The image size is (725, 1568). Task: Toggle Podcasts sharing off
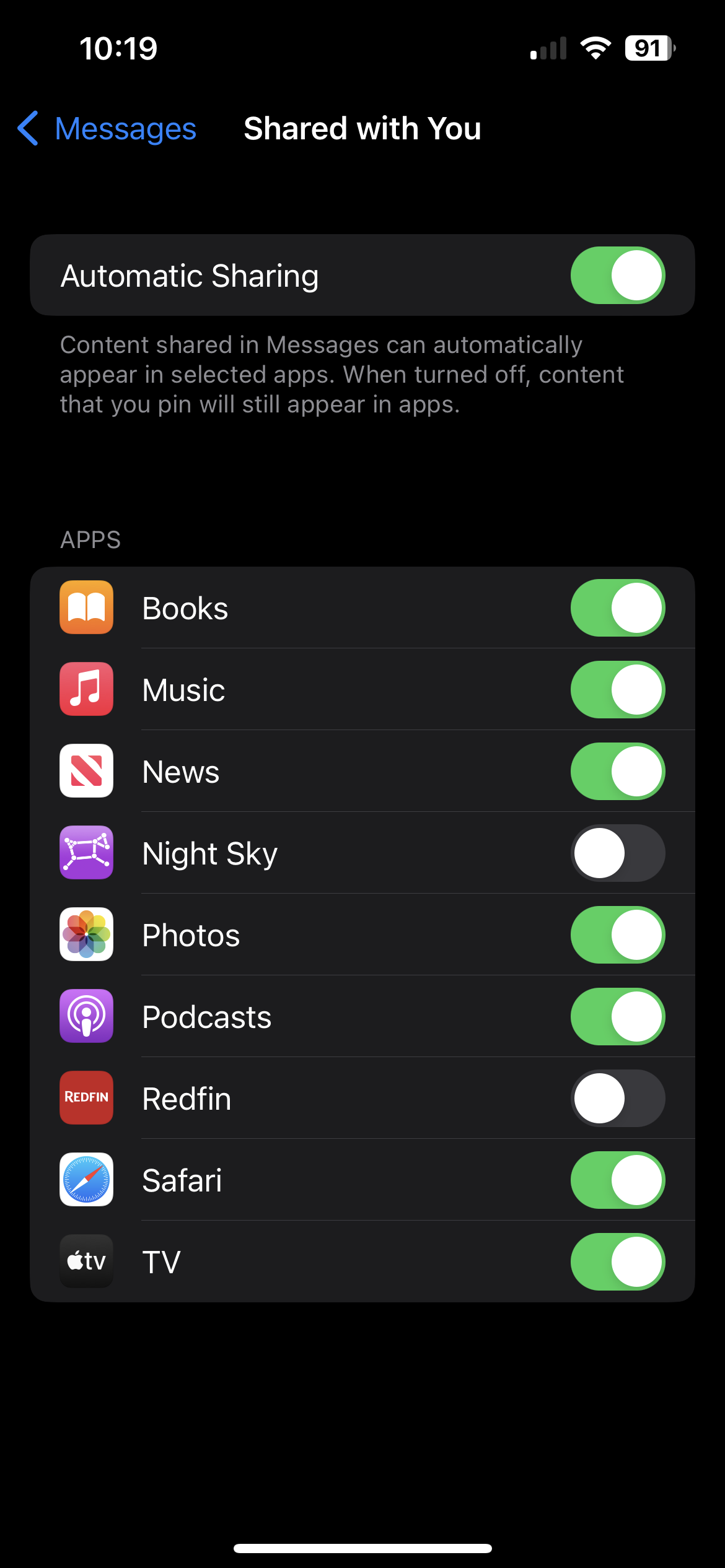(x=617, y=1017)
